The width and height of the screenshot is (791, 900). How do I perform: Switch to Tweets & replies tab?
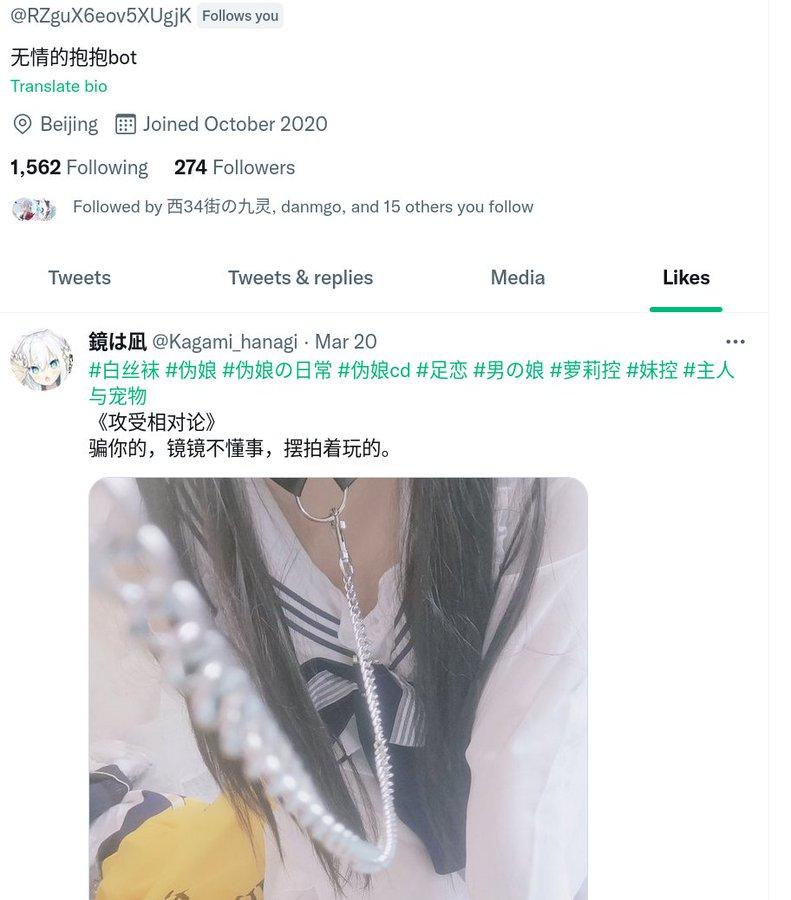click(300, 278)
